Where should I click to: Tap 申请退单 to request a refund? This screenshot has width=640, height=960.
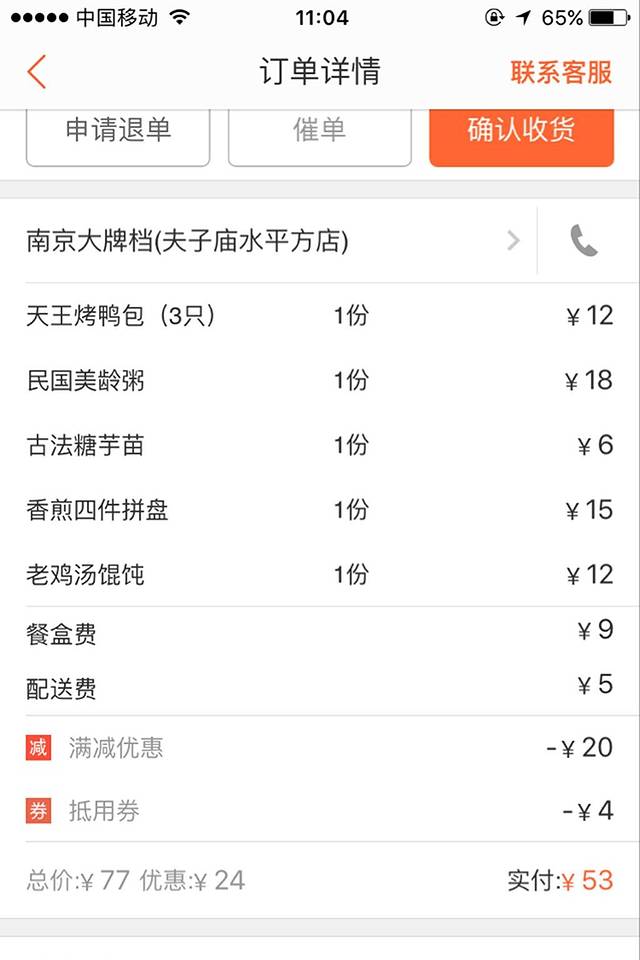[x=118, y=132]
